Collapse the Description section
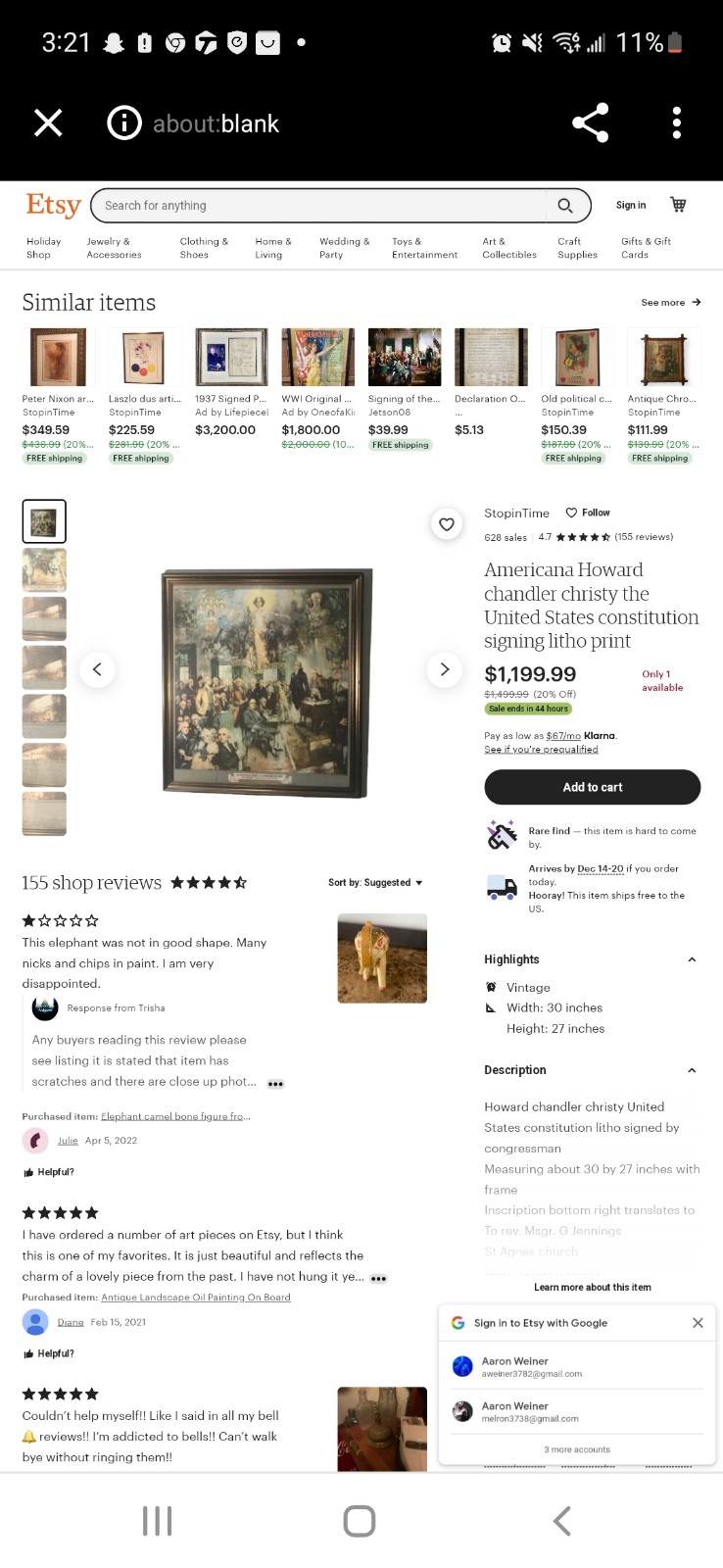The height and width of the screenshot is (1568, 723). point(692,1070)
